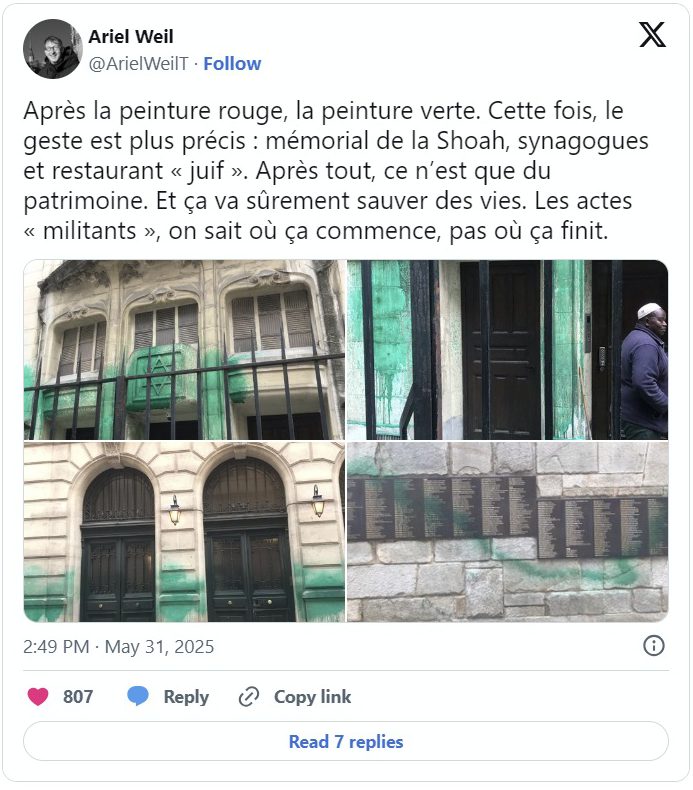Follow Ariel Weil
693x790 pixels.
click(232, 63)
